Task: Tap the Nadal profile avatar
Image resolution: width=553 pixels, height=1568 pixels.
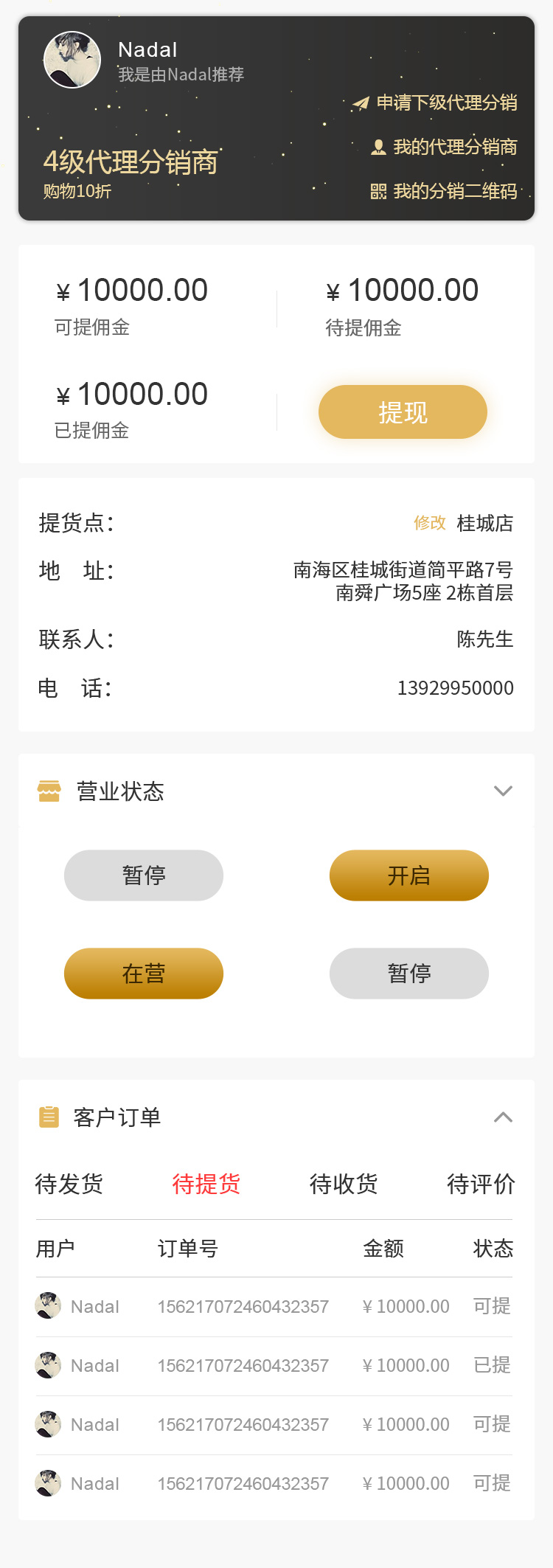Action: pos(72,60)
